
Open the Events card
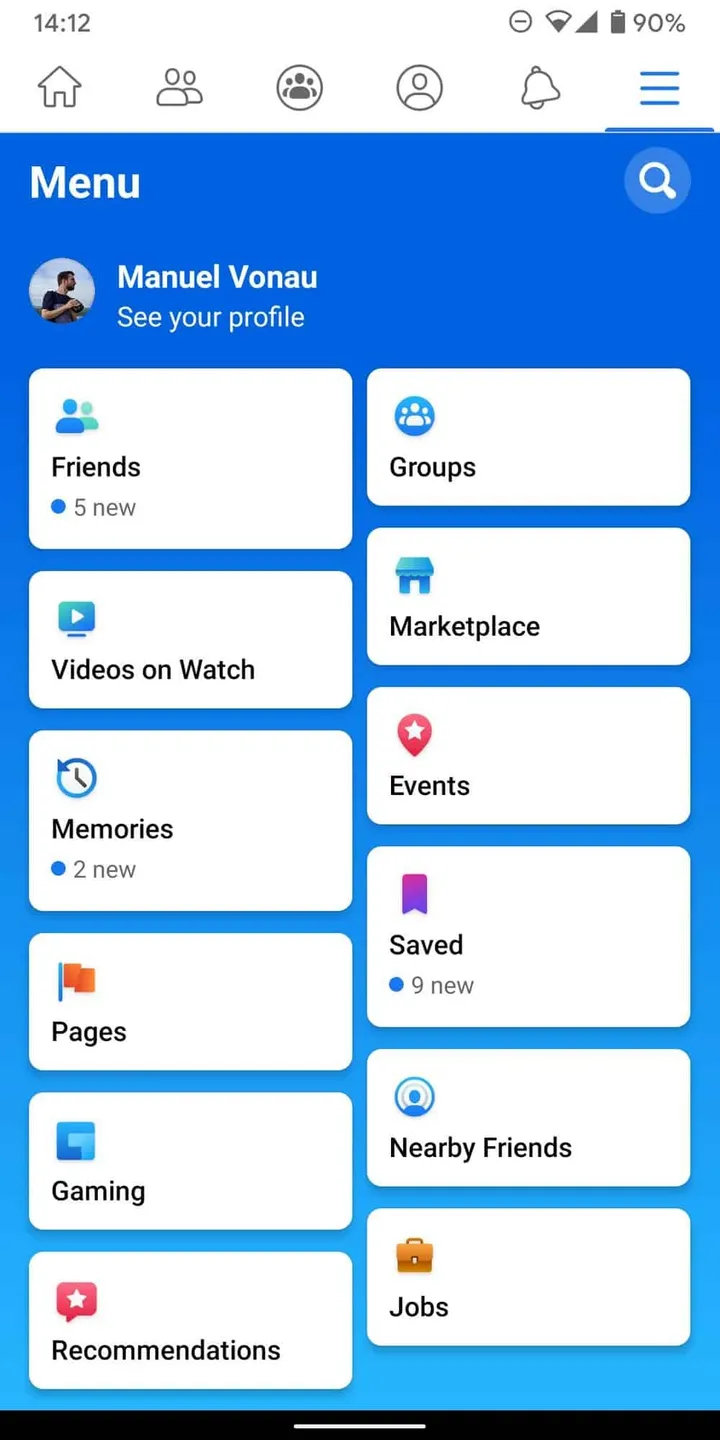528,755
